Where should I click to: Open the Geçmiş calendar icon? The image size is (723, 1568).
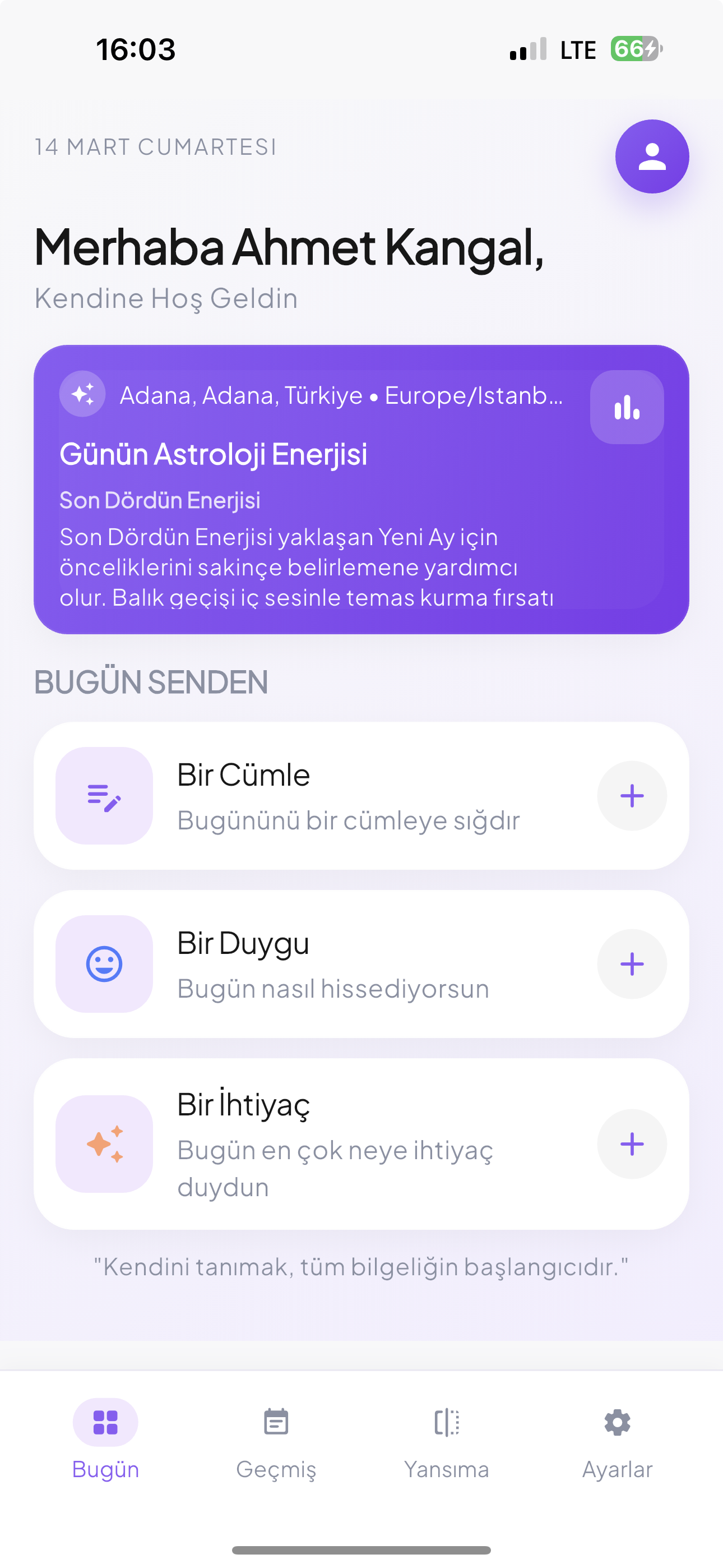pos(276,1423)
